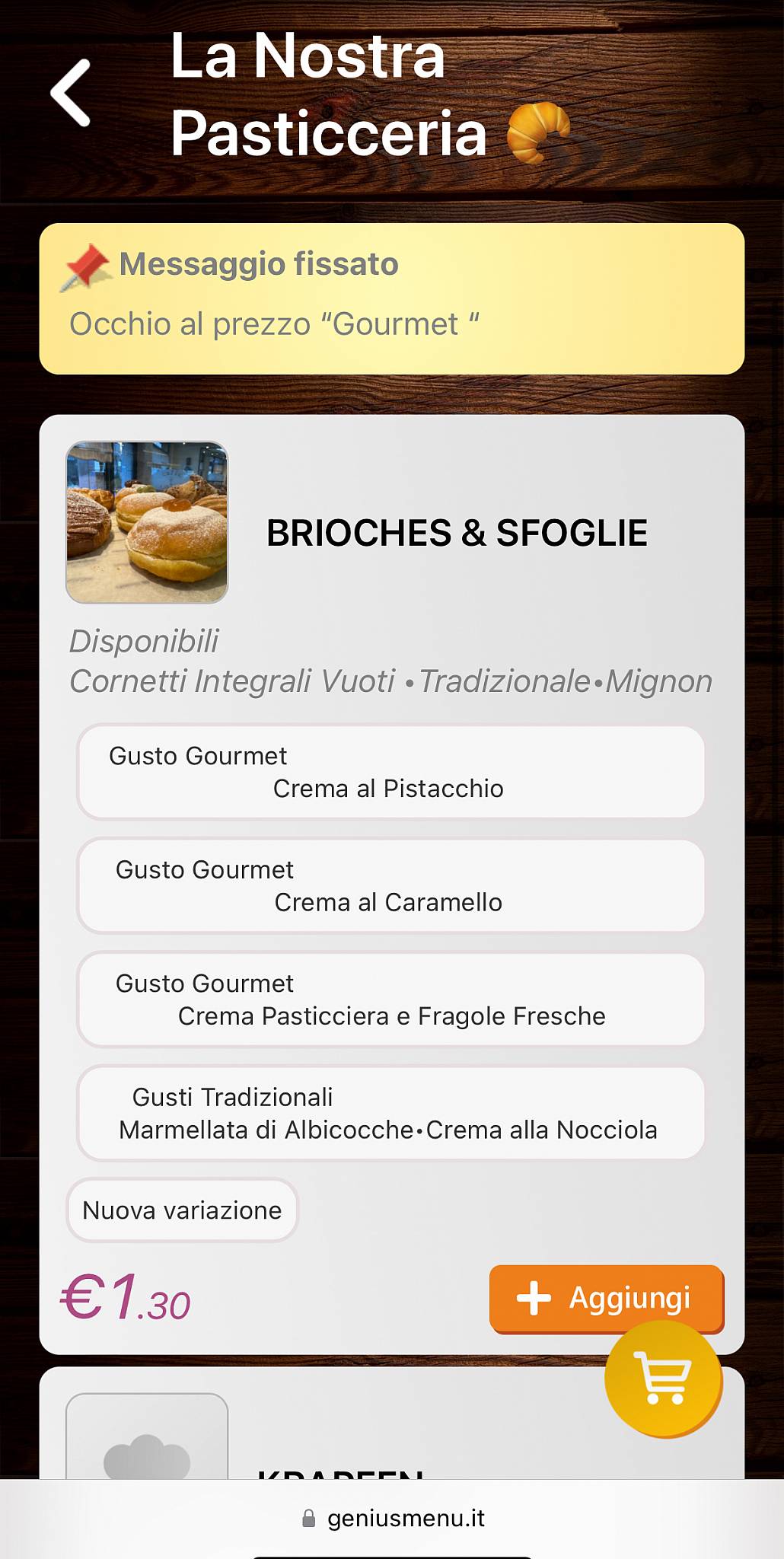Expand the BRIOCHES & SFOGLIE section
This screenshot has height=1559, width=784.
pyautogui.click(x=456, y=533)
